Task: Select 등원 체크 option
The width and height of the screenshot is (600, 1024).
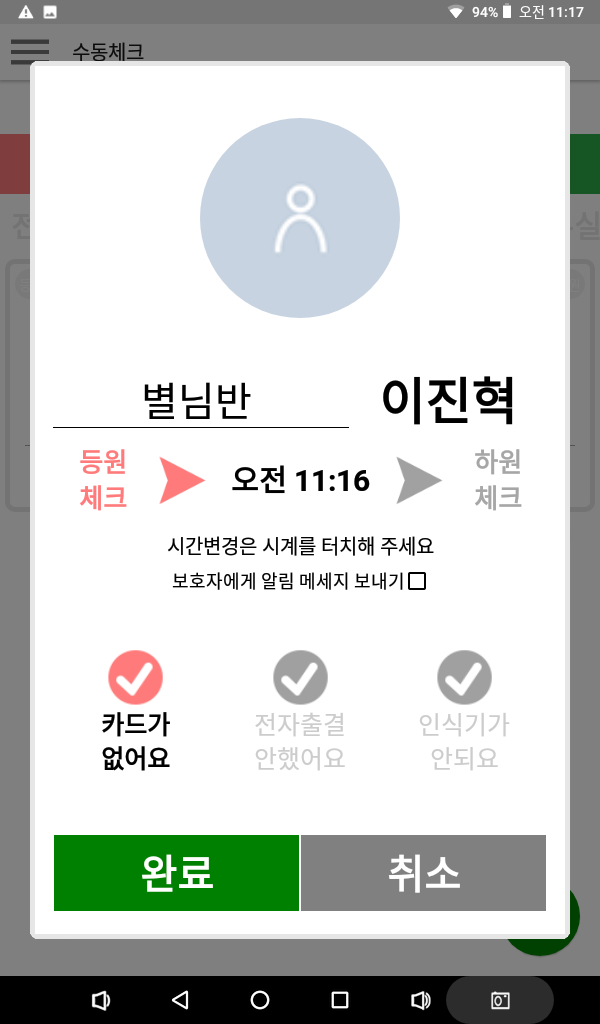Action: (x=103, y=479)
